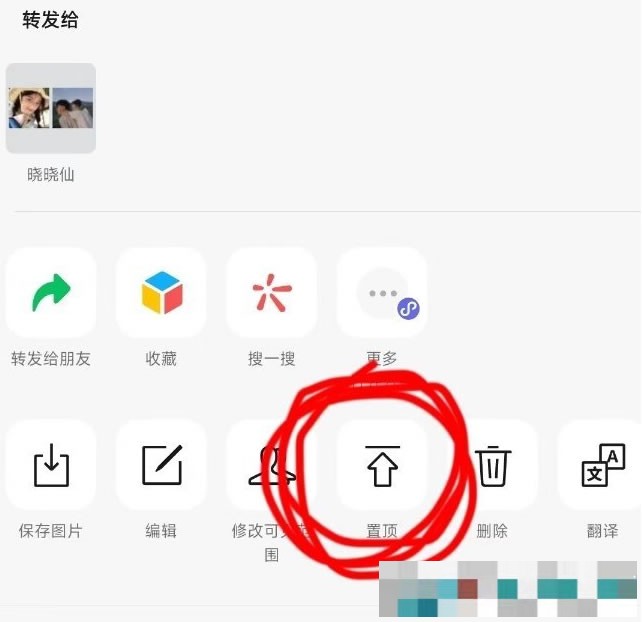The height and width of the screenshot is (622, 642).
Task: Pin the post with 置顶
Action: [x=382, y=465]
